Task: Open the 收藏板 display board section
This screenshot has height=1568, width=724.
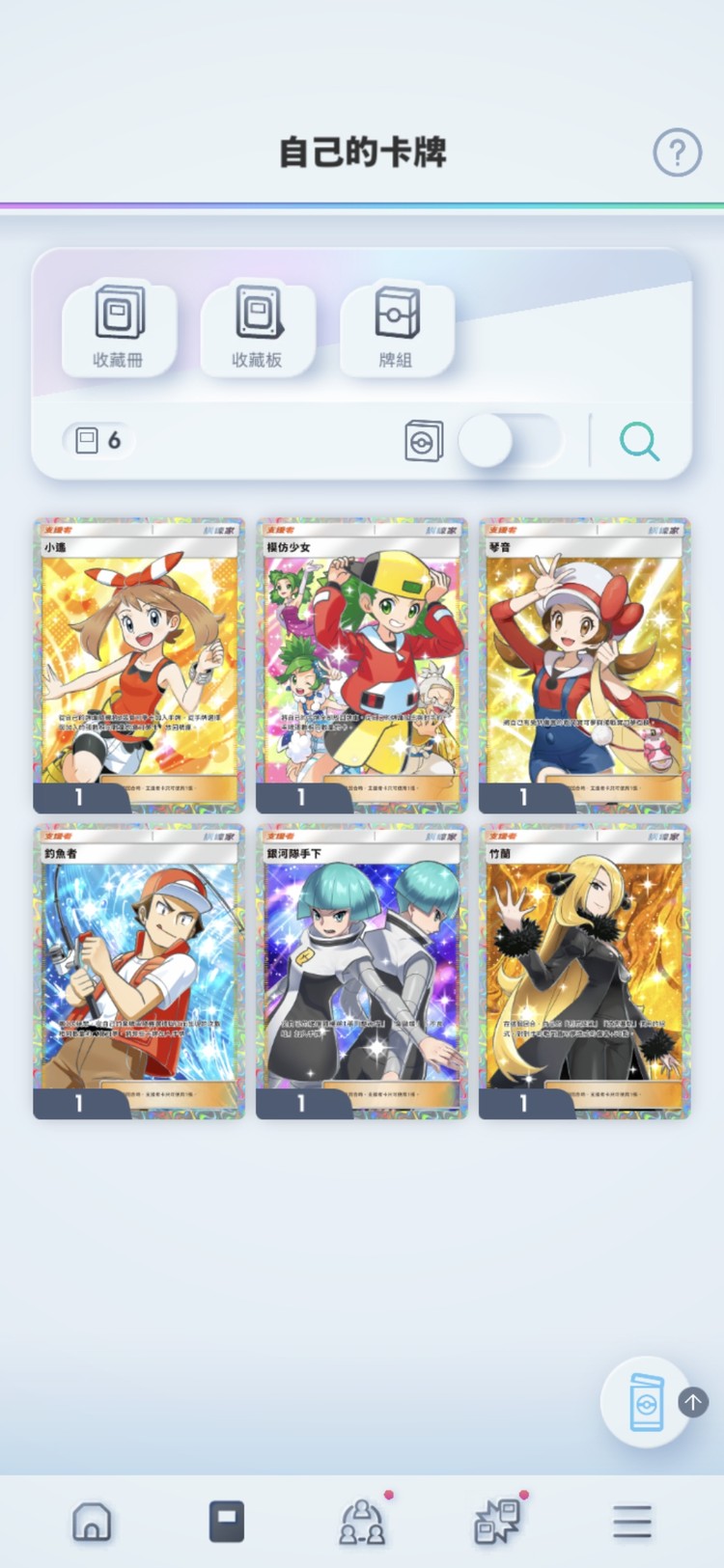Action: coord(258,328)
